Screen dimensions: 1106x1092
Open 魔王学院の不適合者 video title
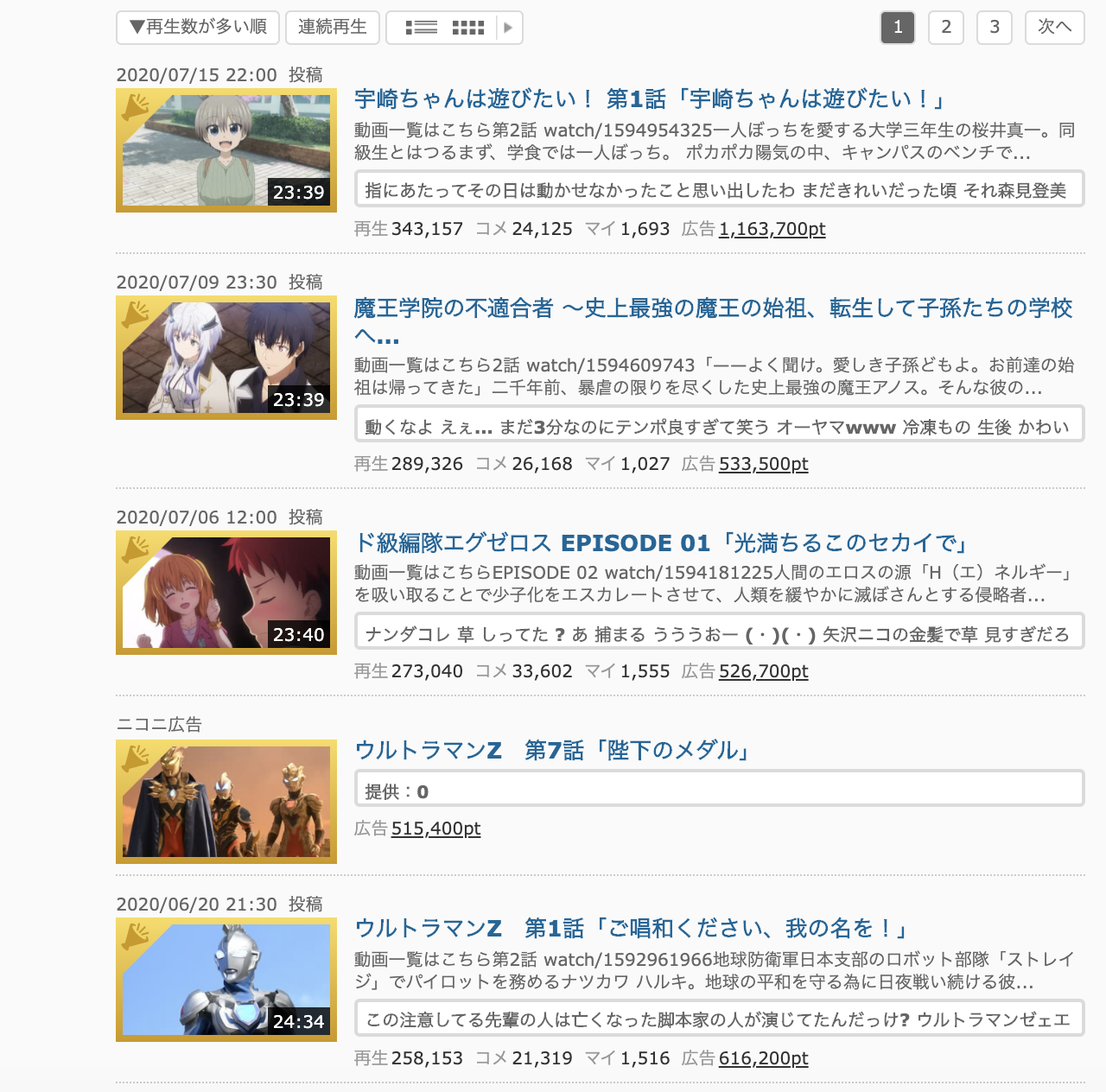712,308
